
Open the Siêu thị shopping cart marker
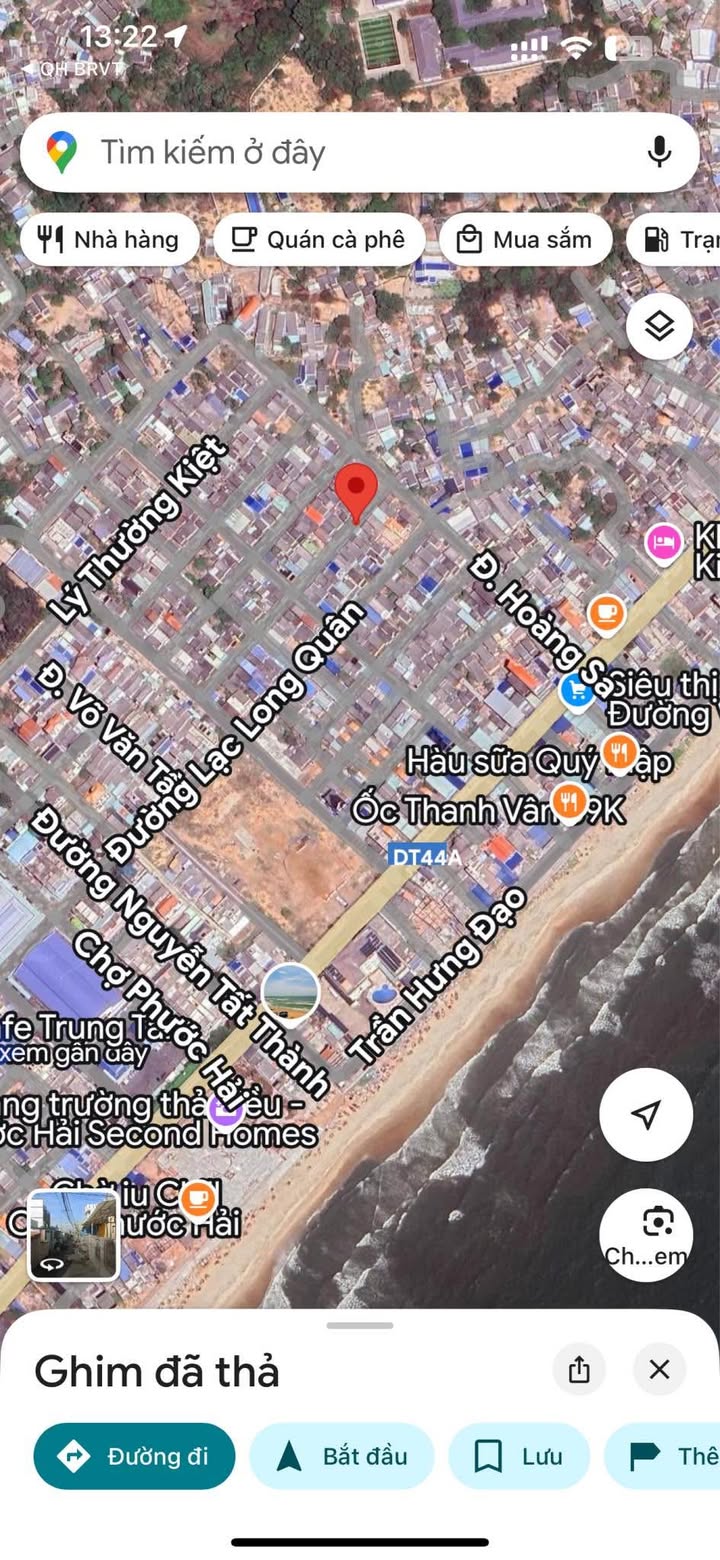coord(576,690)
